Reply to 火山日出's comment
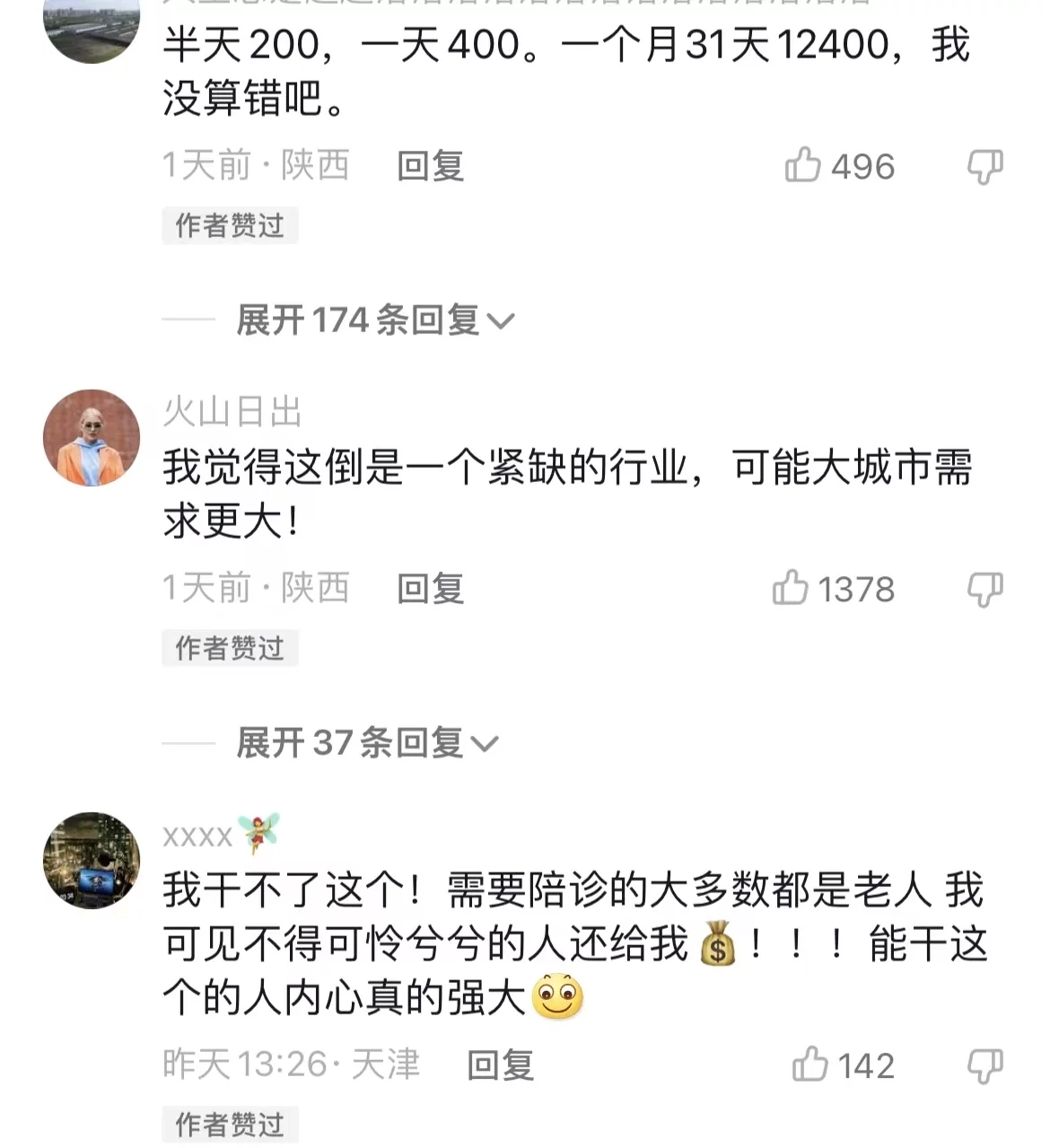 430,589
